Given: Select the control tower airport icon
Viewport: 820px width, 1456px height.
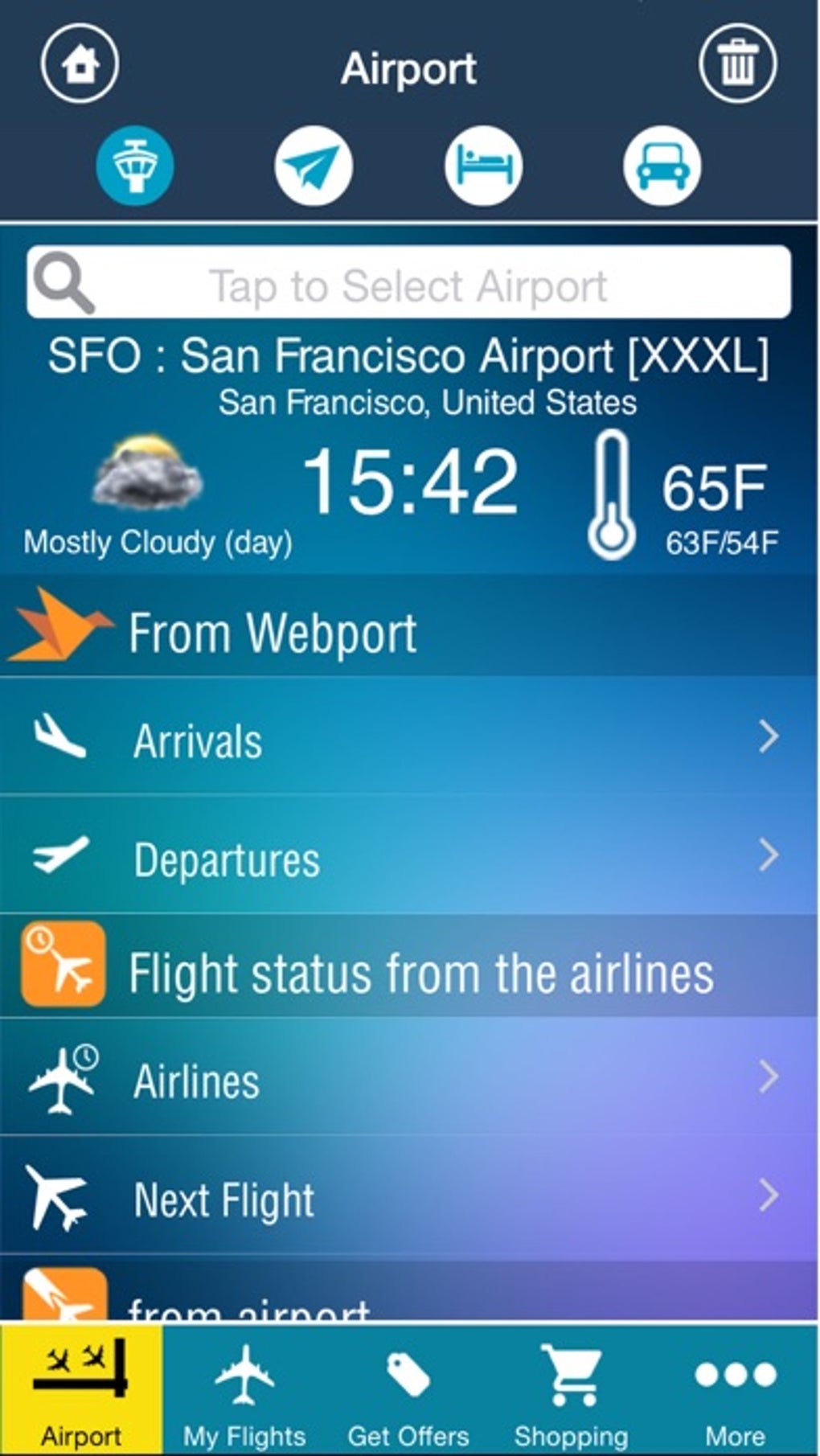Looking at the screenshot, I should (135, 166).
